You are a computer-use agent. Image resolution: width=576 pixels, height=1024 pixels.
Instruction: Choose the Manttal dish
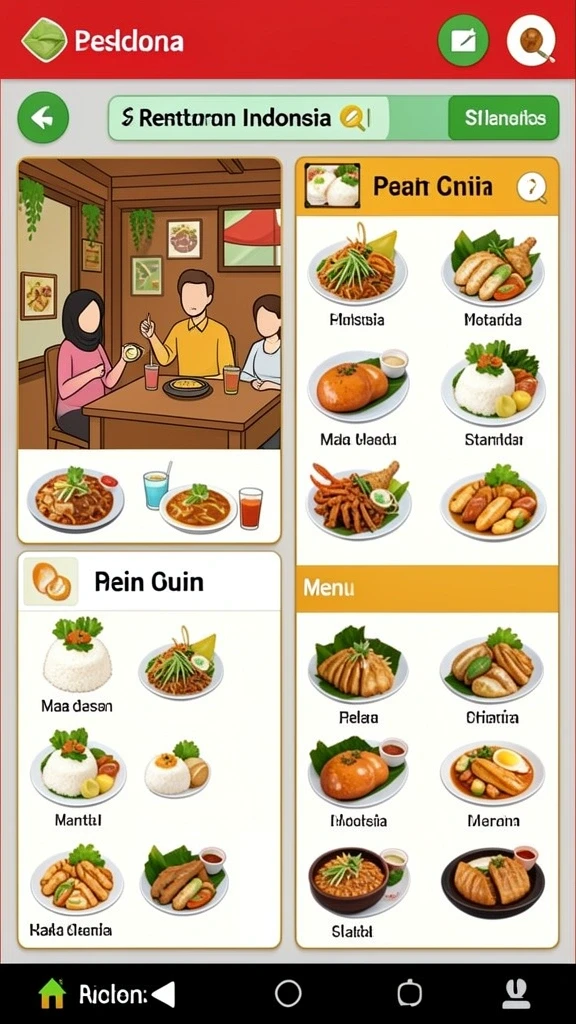(x=78, y=778)
